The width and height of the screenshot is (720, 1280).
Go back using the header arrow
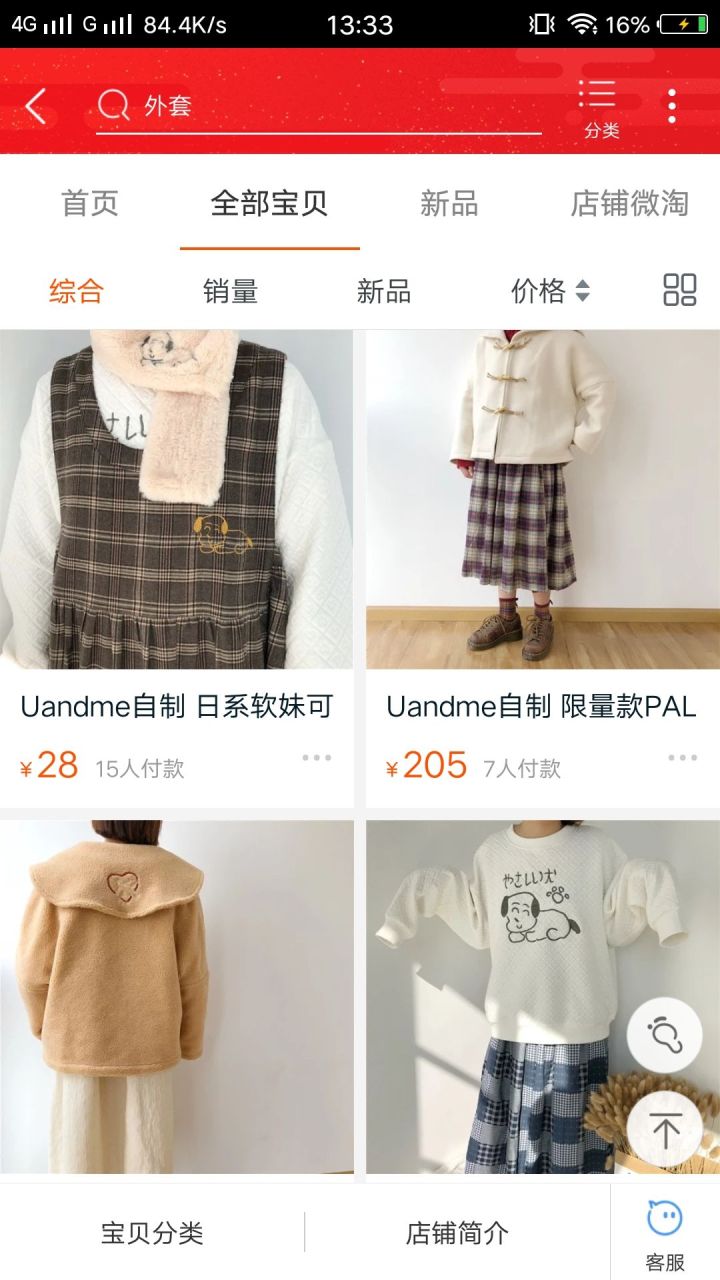pyautogui.click(x=36, y=106)
